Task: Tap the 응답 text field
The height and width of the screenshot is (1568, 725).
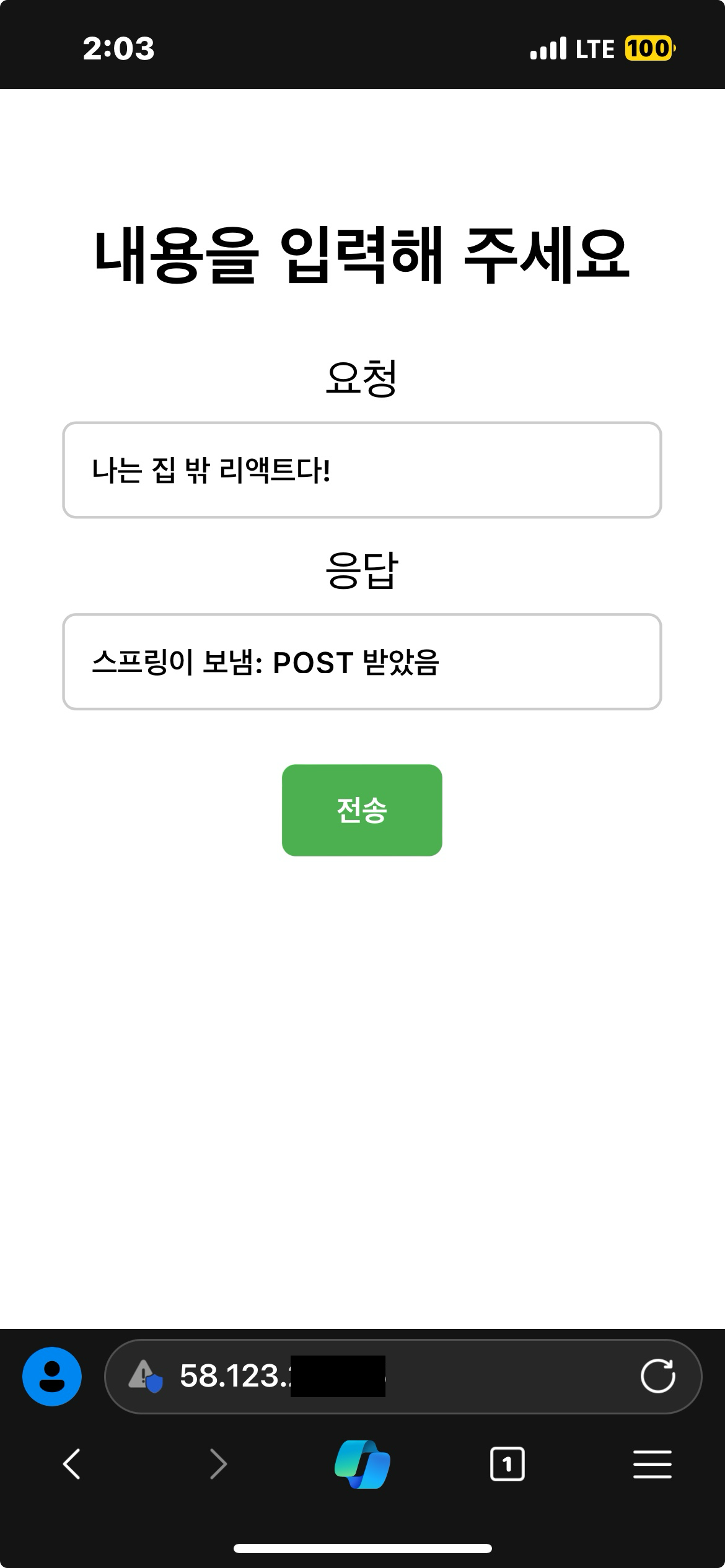Action: pyautogui.click(x=362, y=661)
